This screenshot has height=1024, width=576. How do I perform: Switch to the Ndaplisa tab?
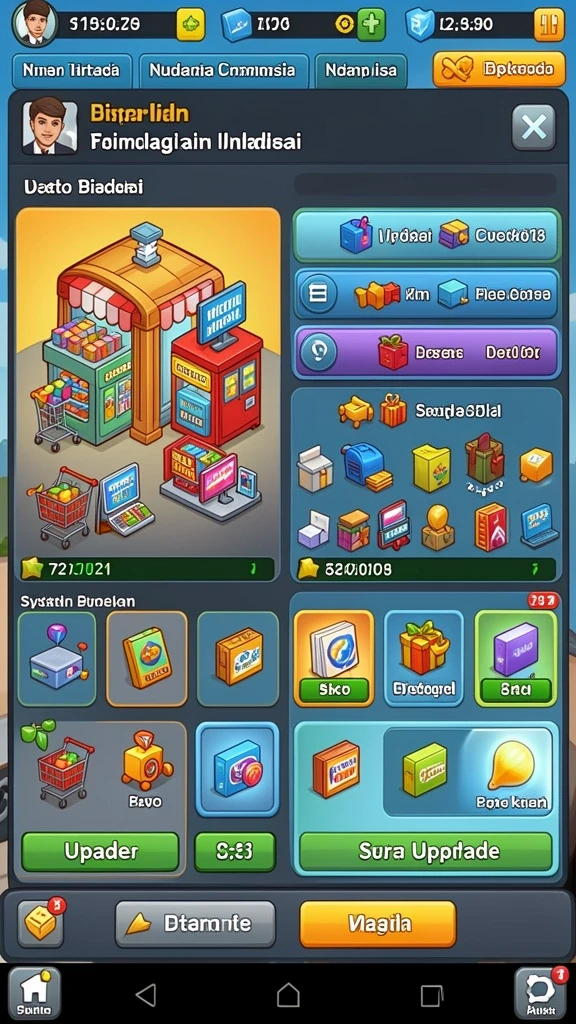361,71
